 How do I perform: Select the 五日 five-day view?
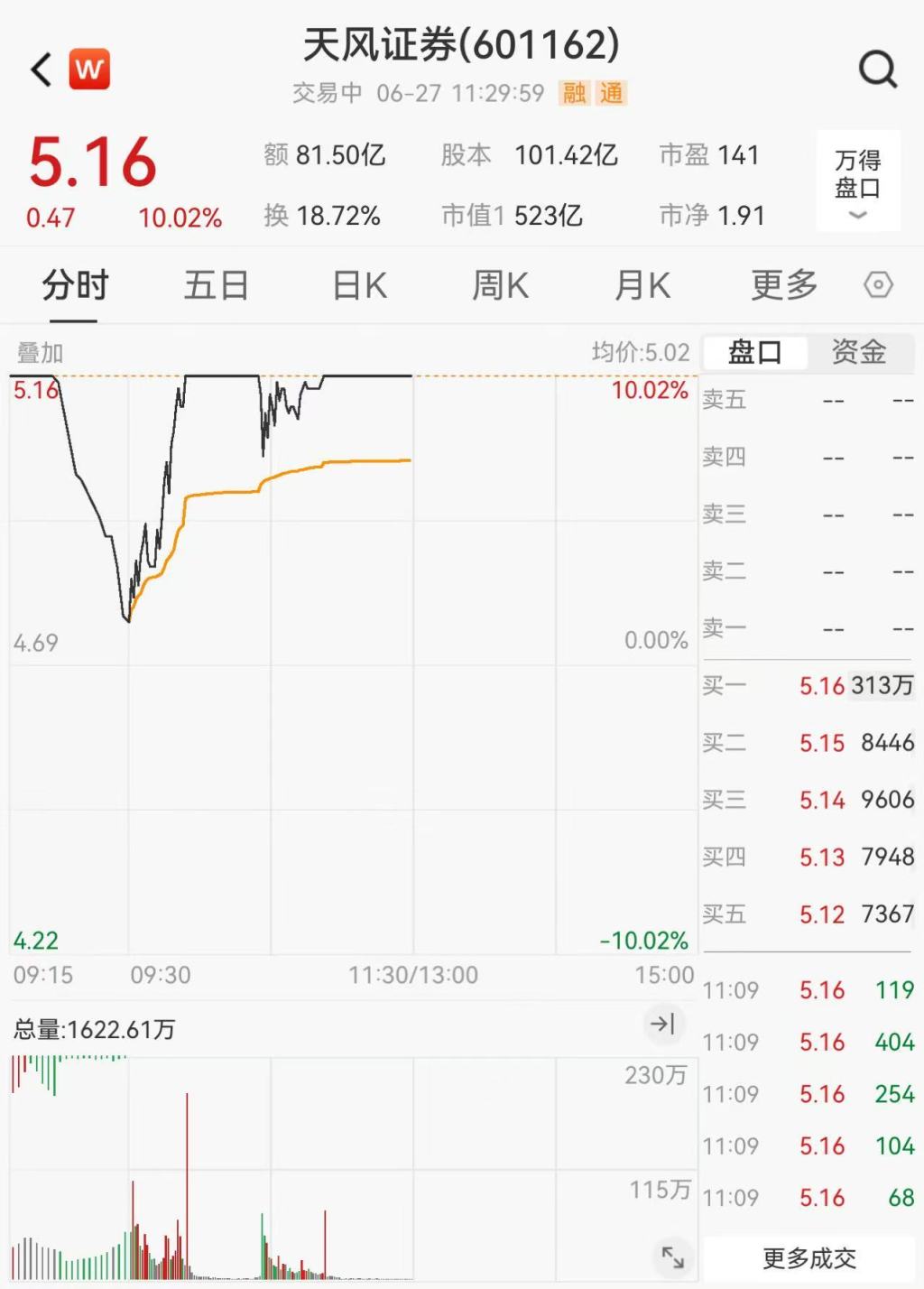pos(216,285)
